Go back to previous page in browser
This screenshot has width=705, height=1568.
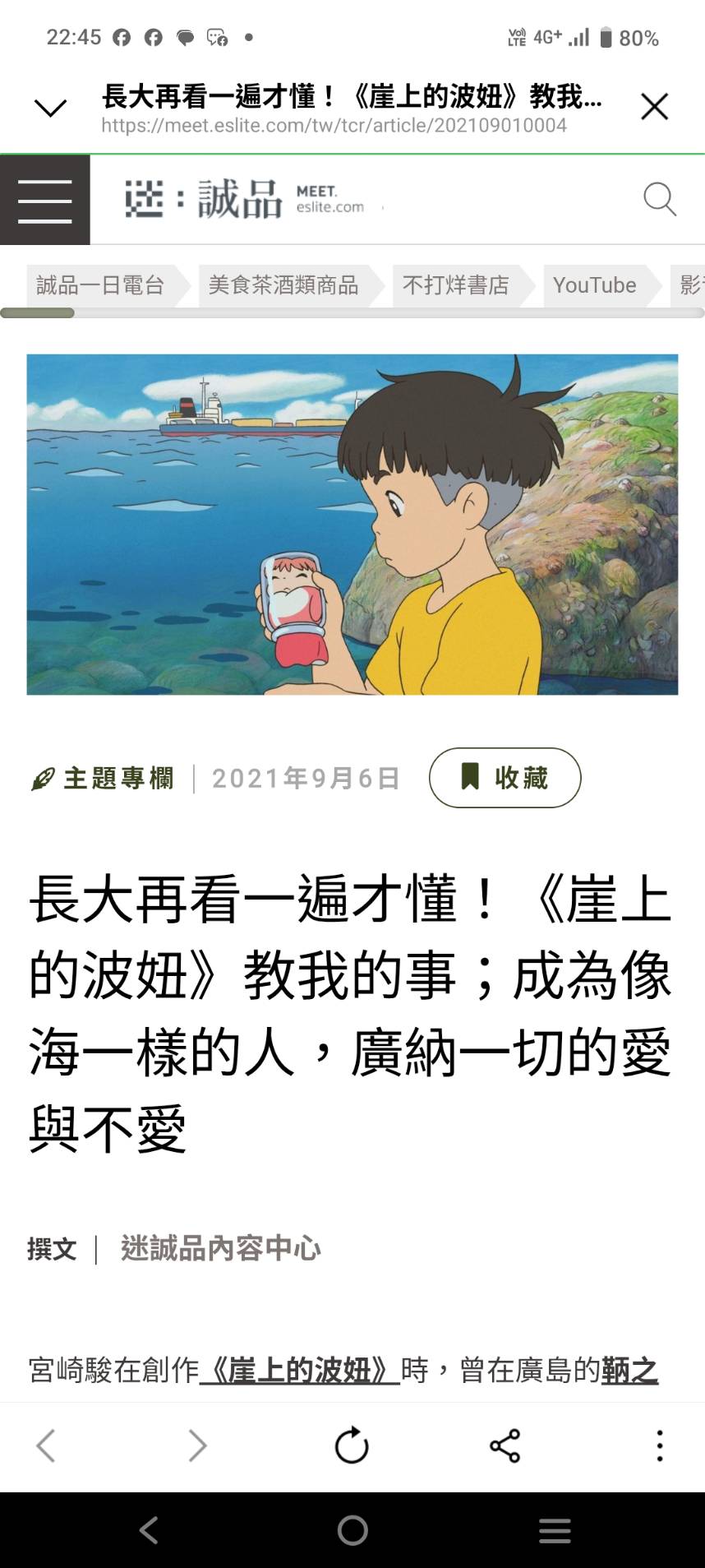tap(46, 1445)
